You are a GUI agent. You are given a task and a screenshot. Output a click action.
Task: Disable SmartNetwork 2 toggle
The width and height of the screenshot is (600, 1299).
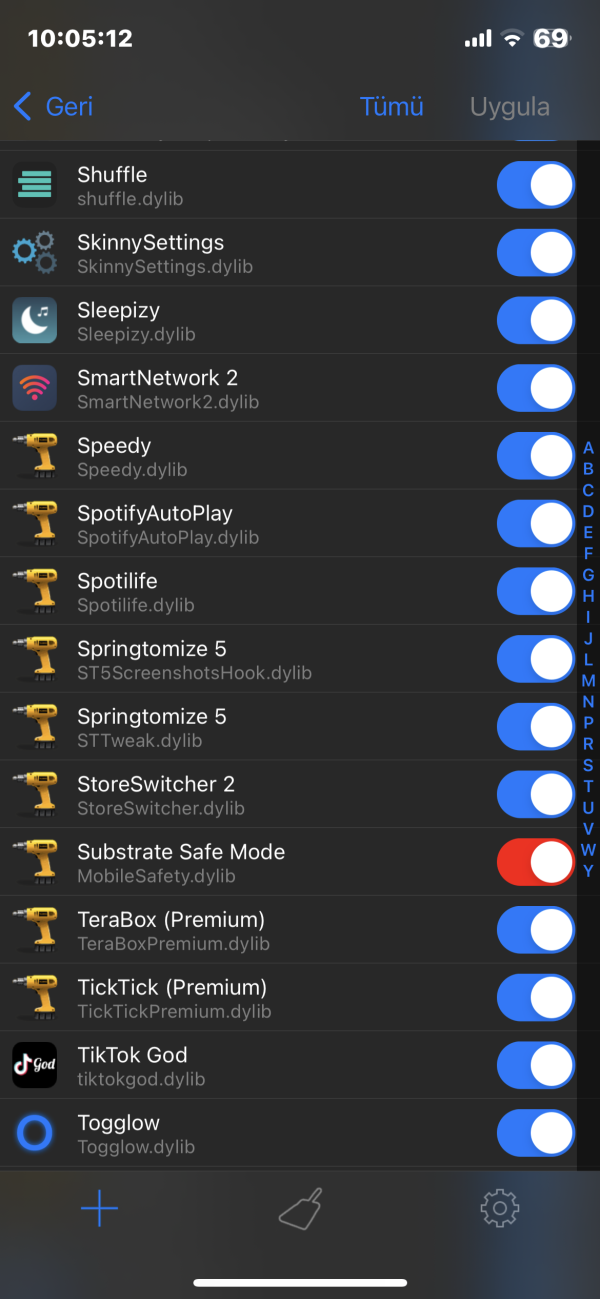click(x=535, y=389)
